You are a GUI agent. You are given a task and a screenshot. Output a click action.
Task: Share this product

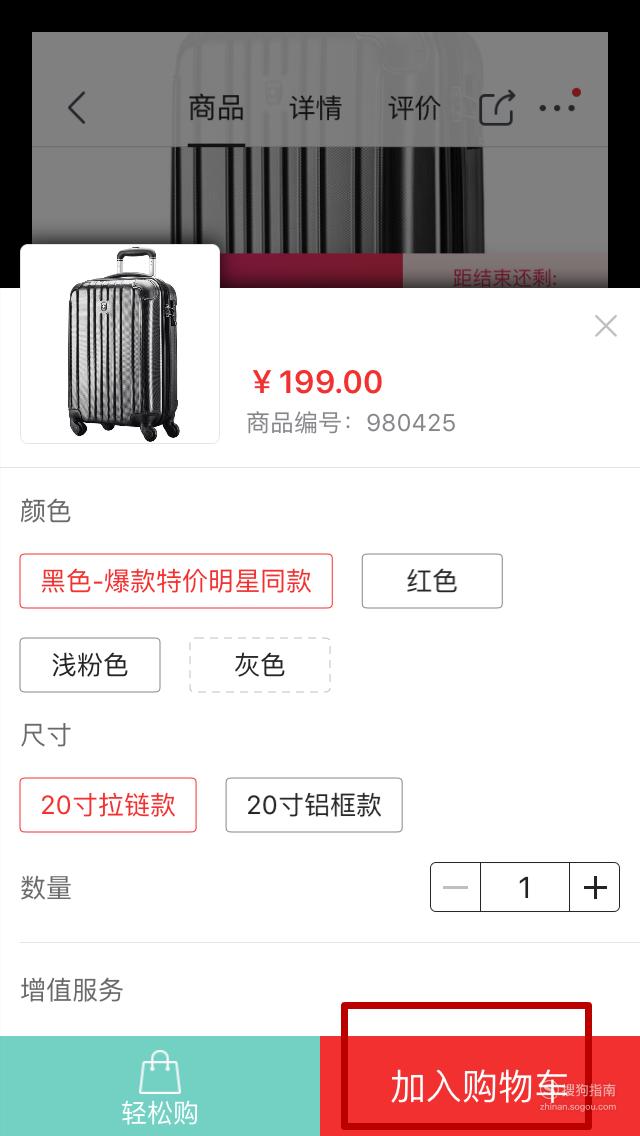tap(497, 108)
